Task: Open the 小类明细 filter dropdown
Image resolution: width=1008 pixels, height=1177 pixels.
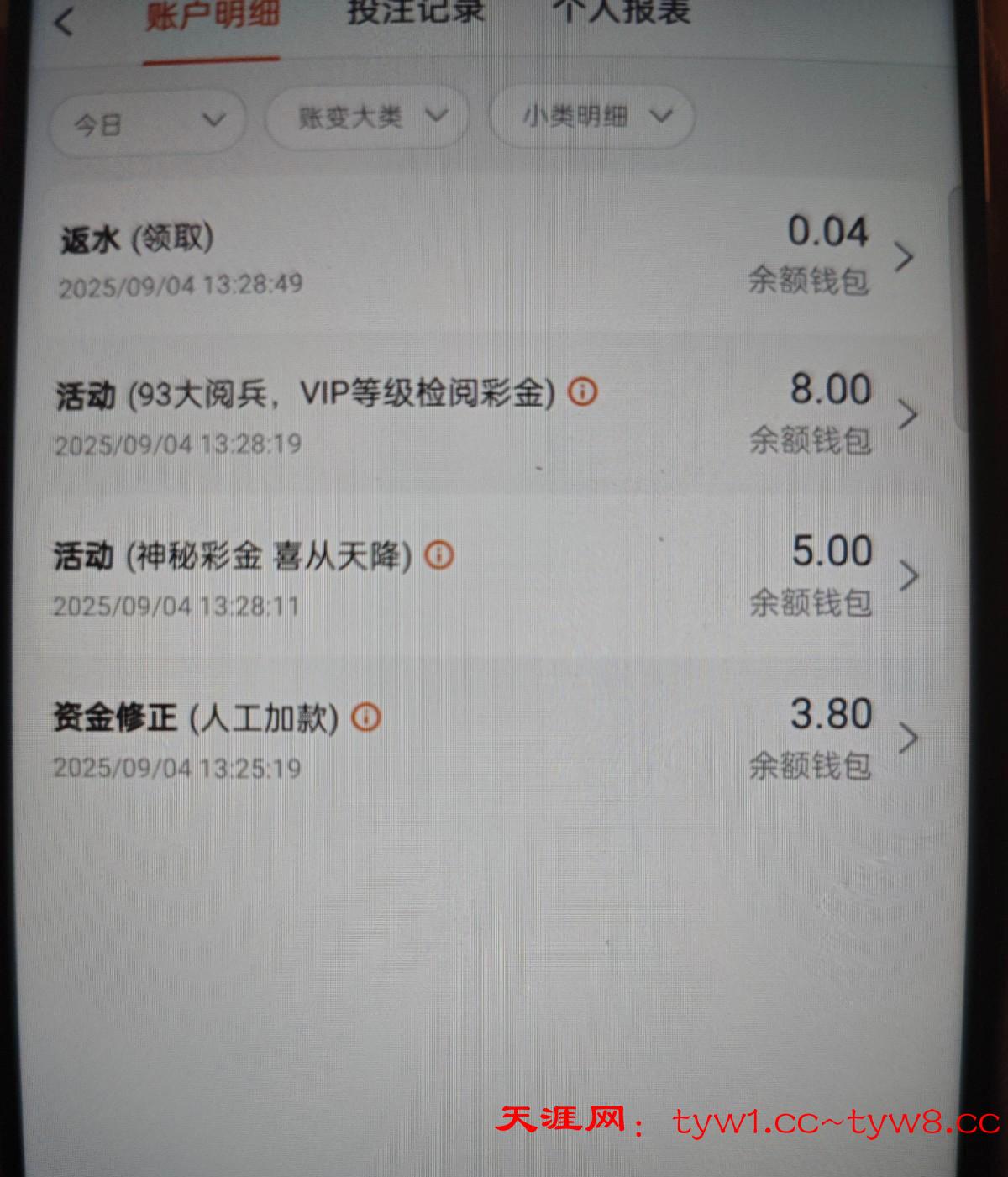Action: pyautogui.click(x=591, y=116)
